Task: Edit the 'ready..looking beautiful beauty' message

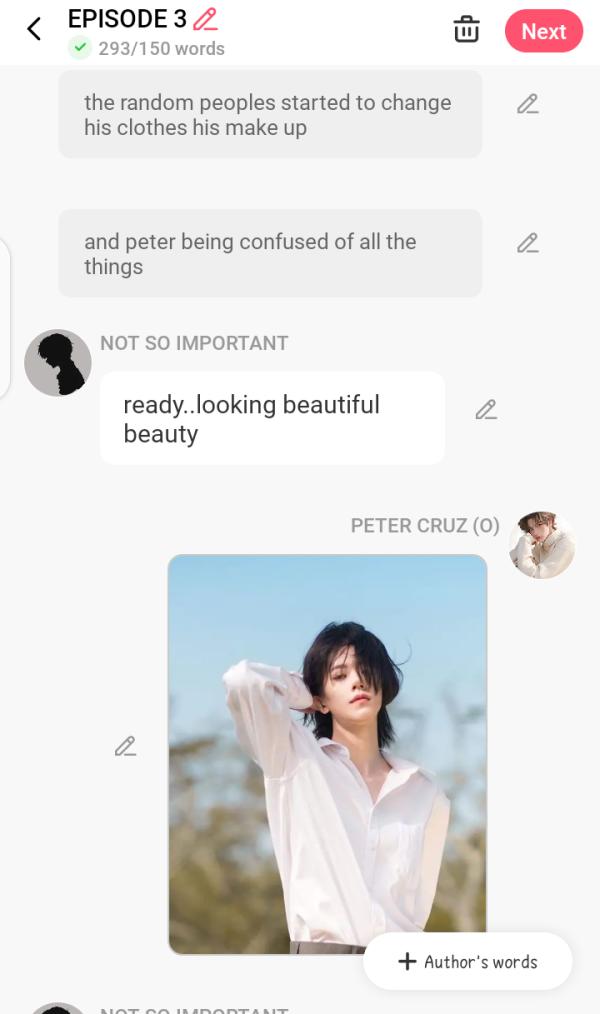Action: click(486, 410)
